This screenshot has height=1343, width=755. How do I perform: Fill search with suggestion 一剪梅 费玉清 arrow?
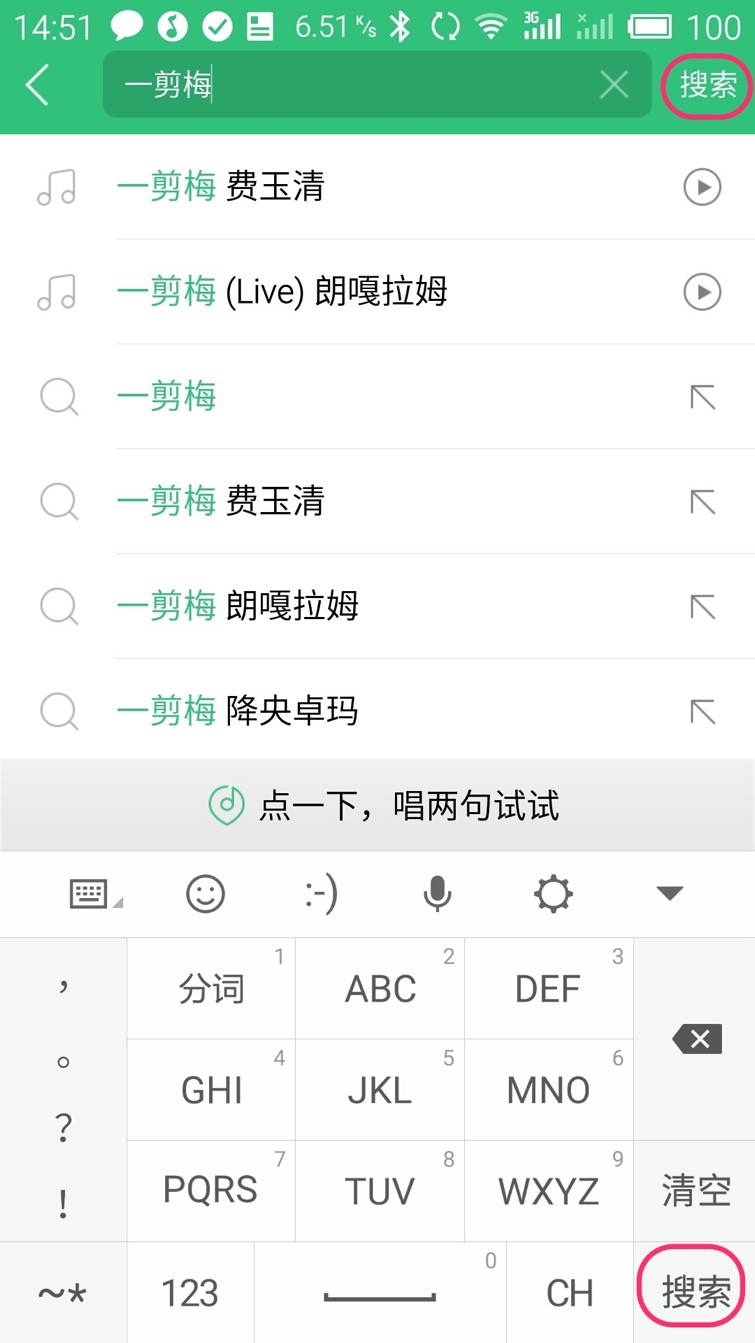(x=703, y=502)
